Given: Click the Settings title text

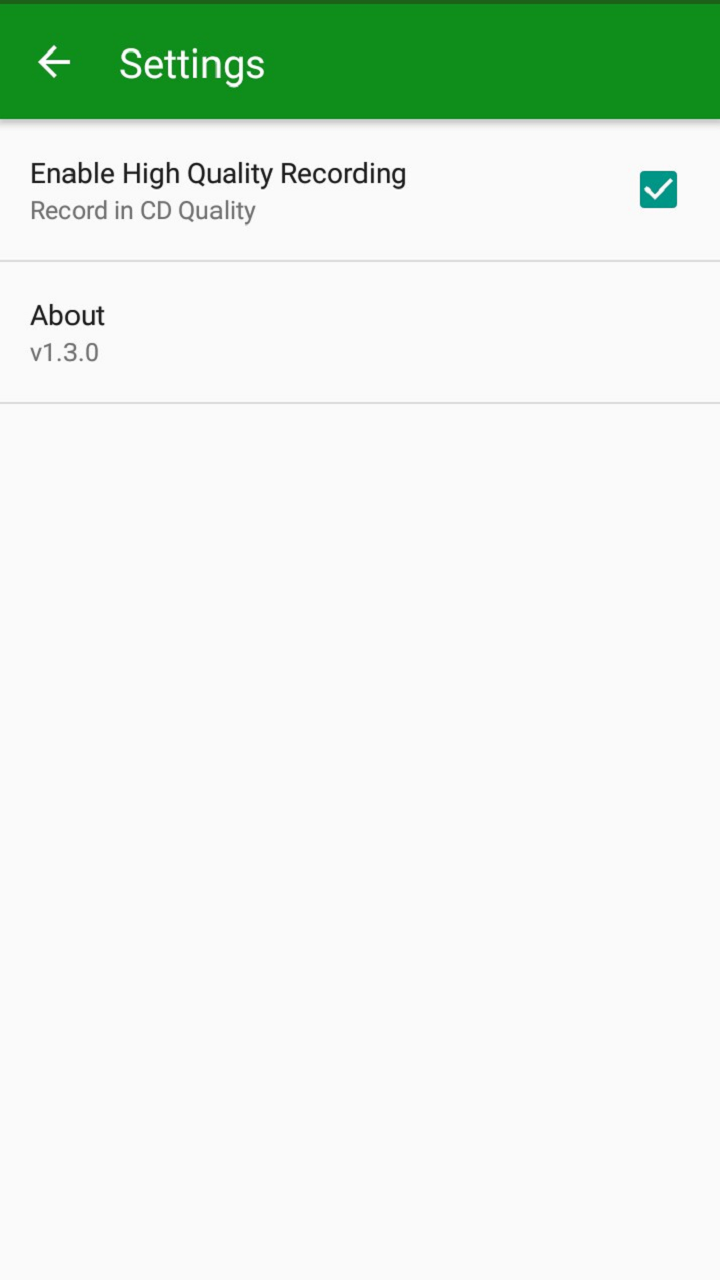Looking at the screenshot, I should click(x=192, y=63).
